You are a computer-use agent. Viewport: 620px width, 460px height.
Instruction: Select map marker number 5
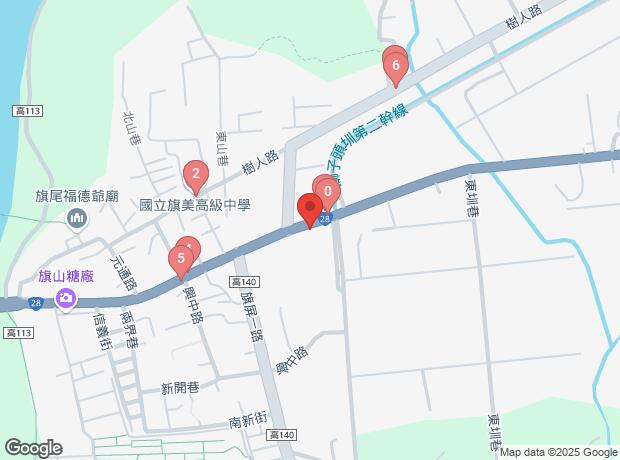[180, 263]
